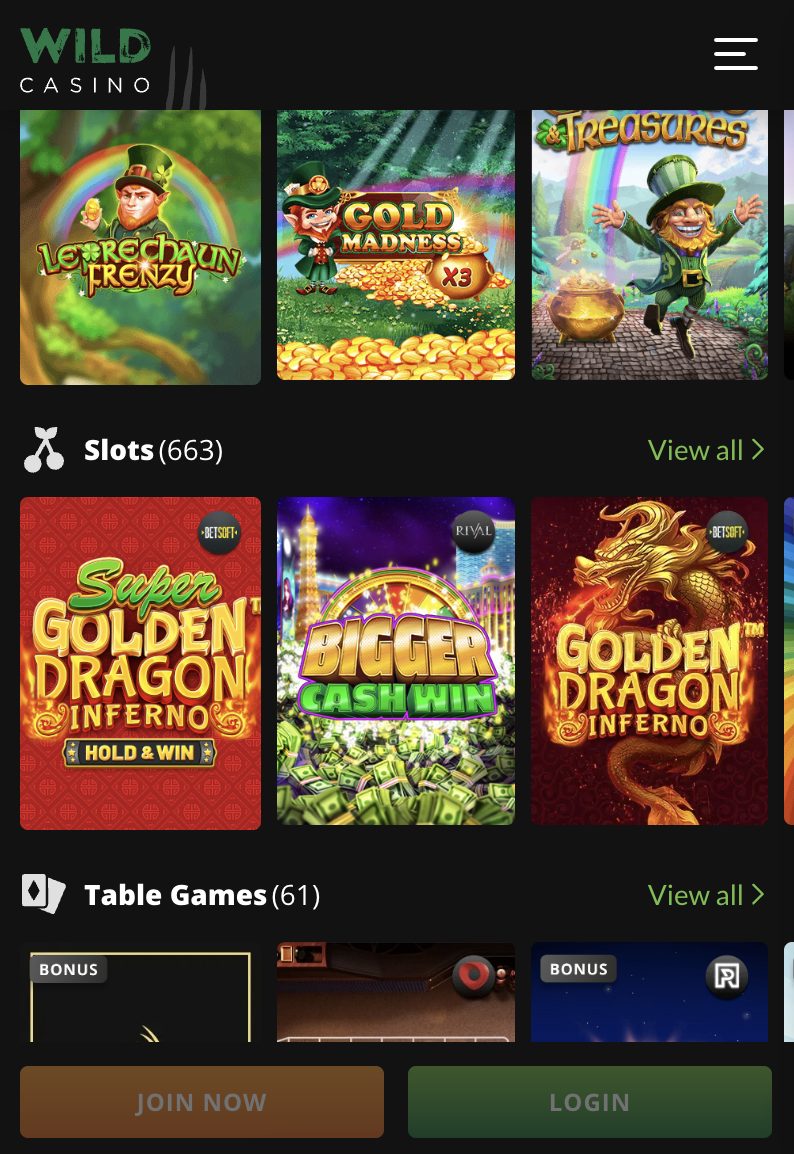Image resolution: width=794 pixels, height=1154 pixels.
Task: Open the hamburger menu
Action: point(736,54)
